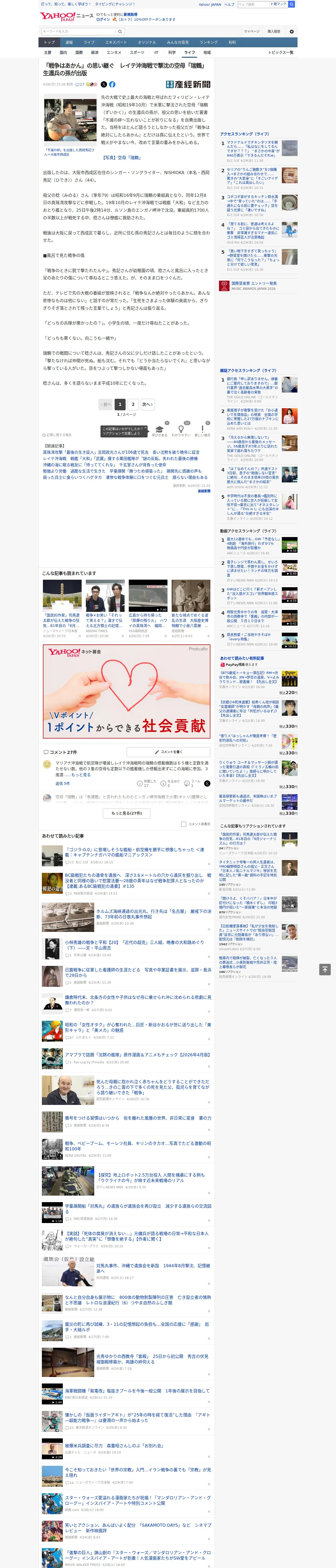336x1568 pixels.
Task: Open the 返信 5件 replies link
Action: [62, 783]
